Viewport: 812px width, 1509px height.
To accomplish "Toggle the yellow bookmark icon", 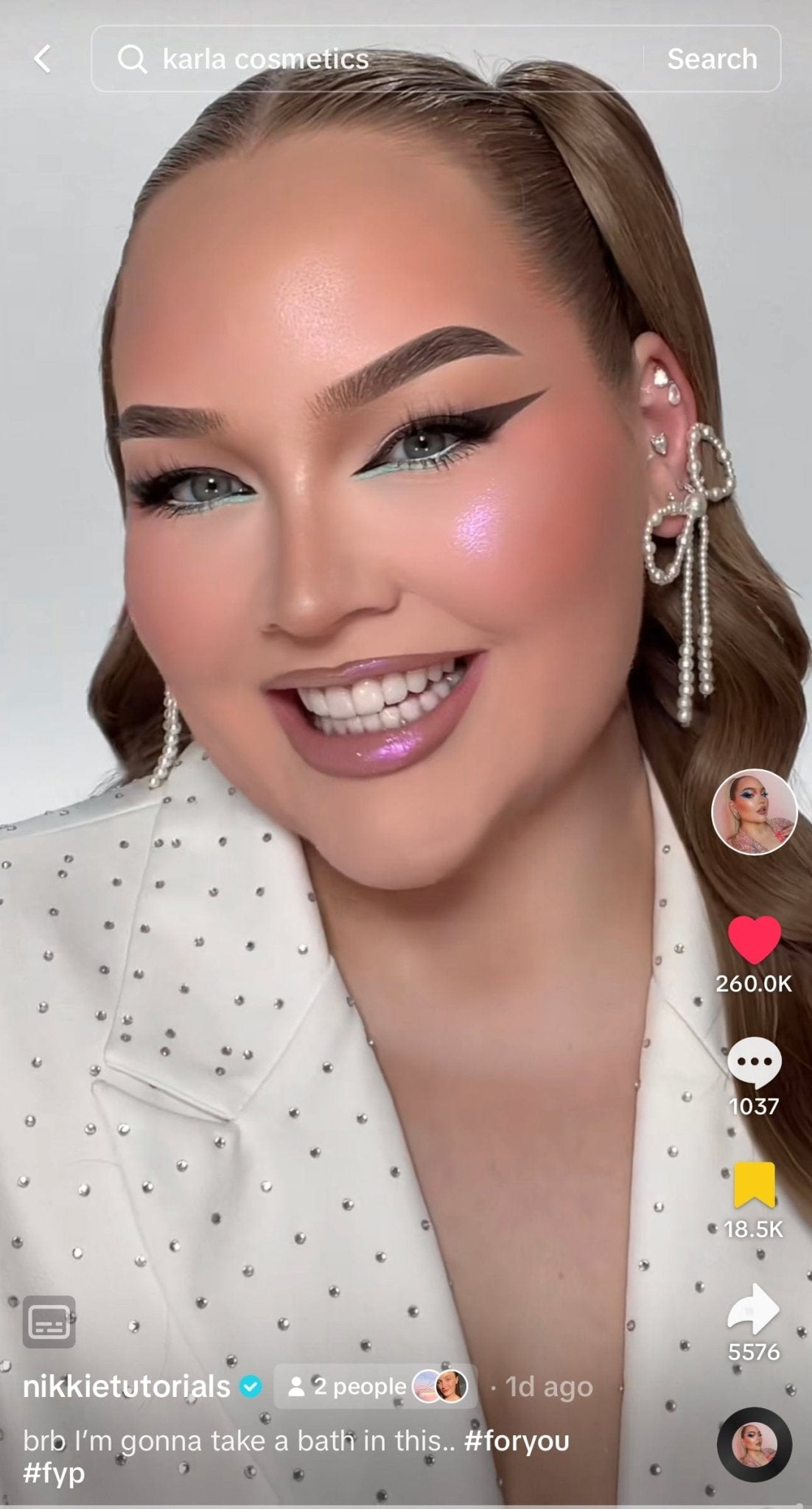I will [754, 1185].
